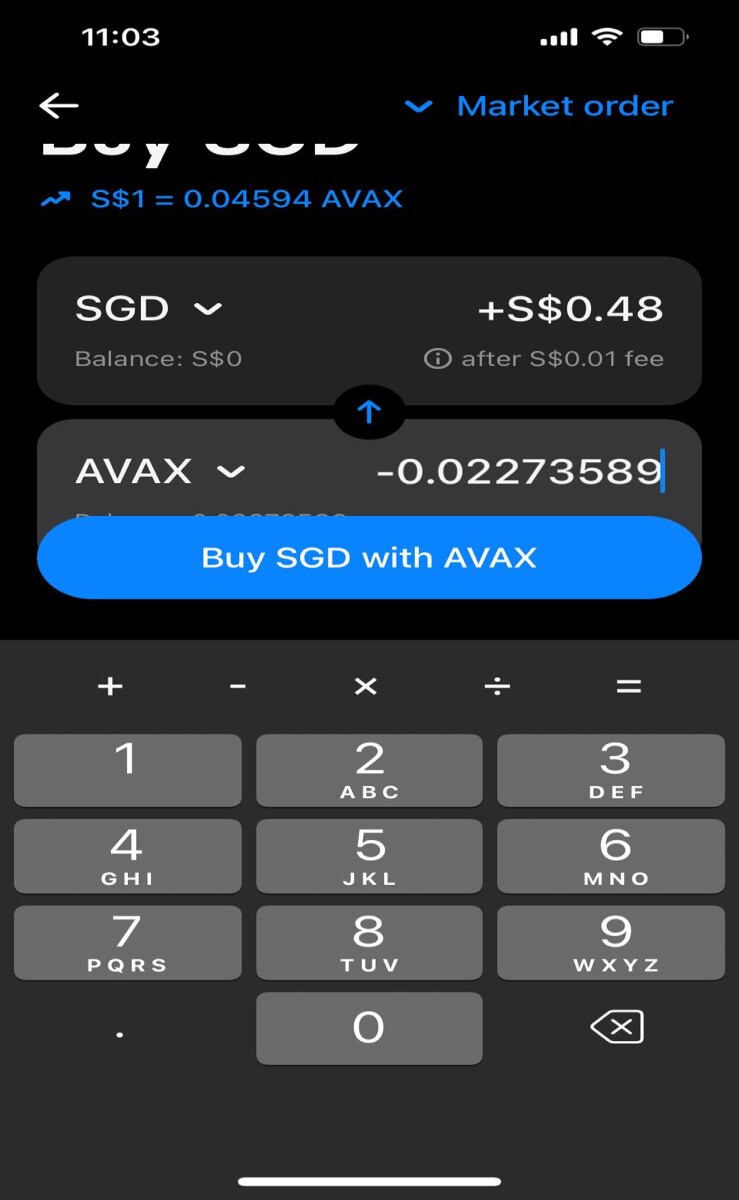Tap the minus operator key

click(238, 686)
